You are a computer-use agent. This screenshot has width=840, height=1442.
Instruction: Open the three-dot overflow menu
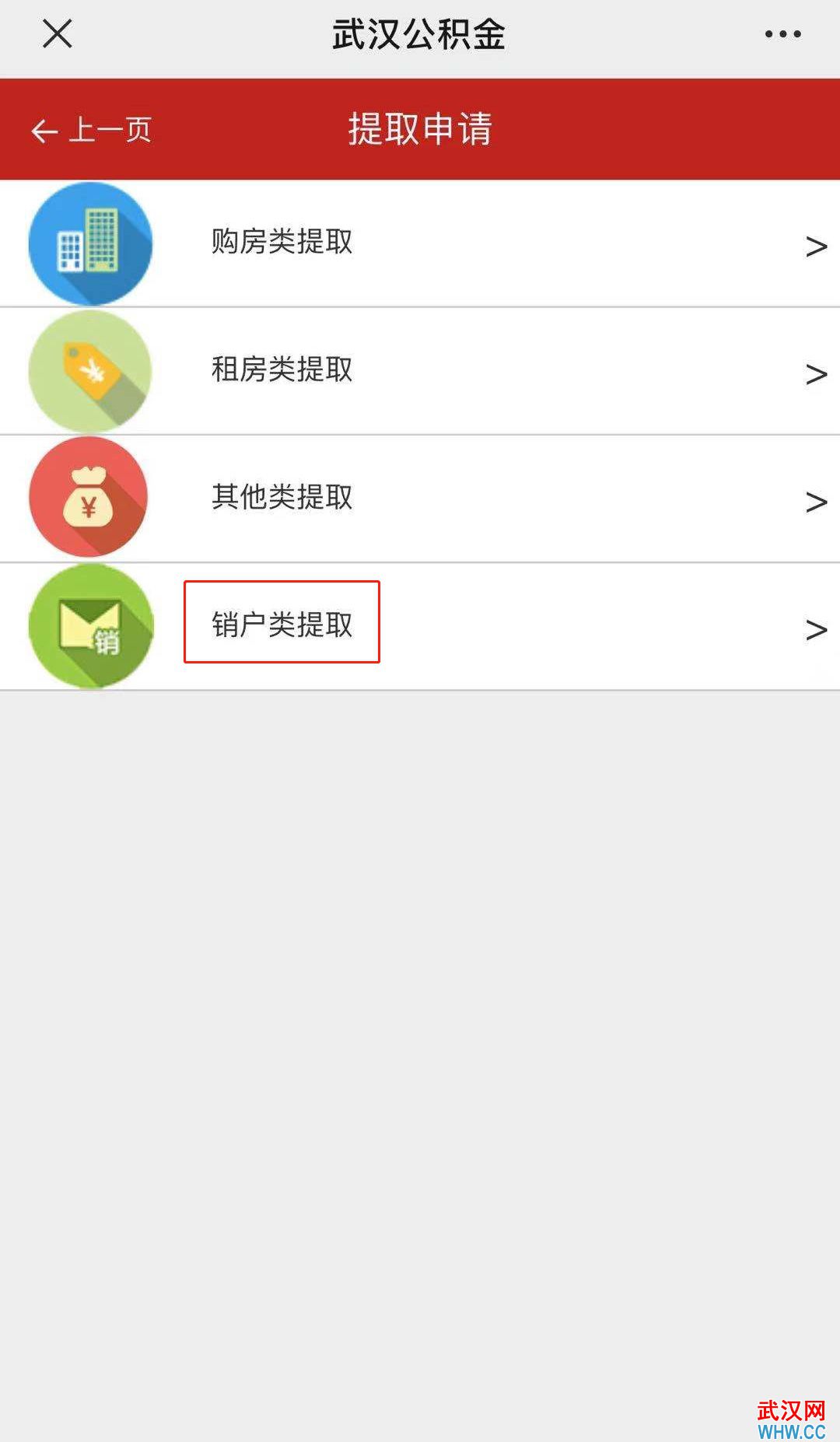pyautogui.click(x=782, y=33)
